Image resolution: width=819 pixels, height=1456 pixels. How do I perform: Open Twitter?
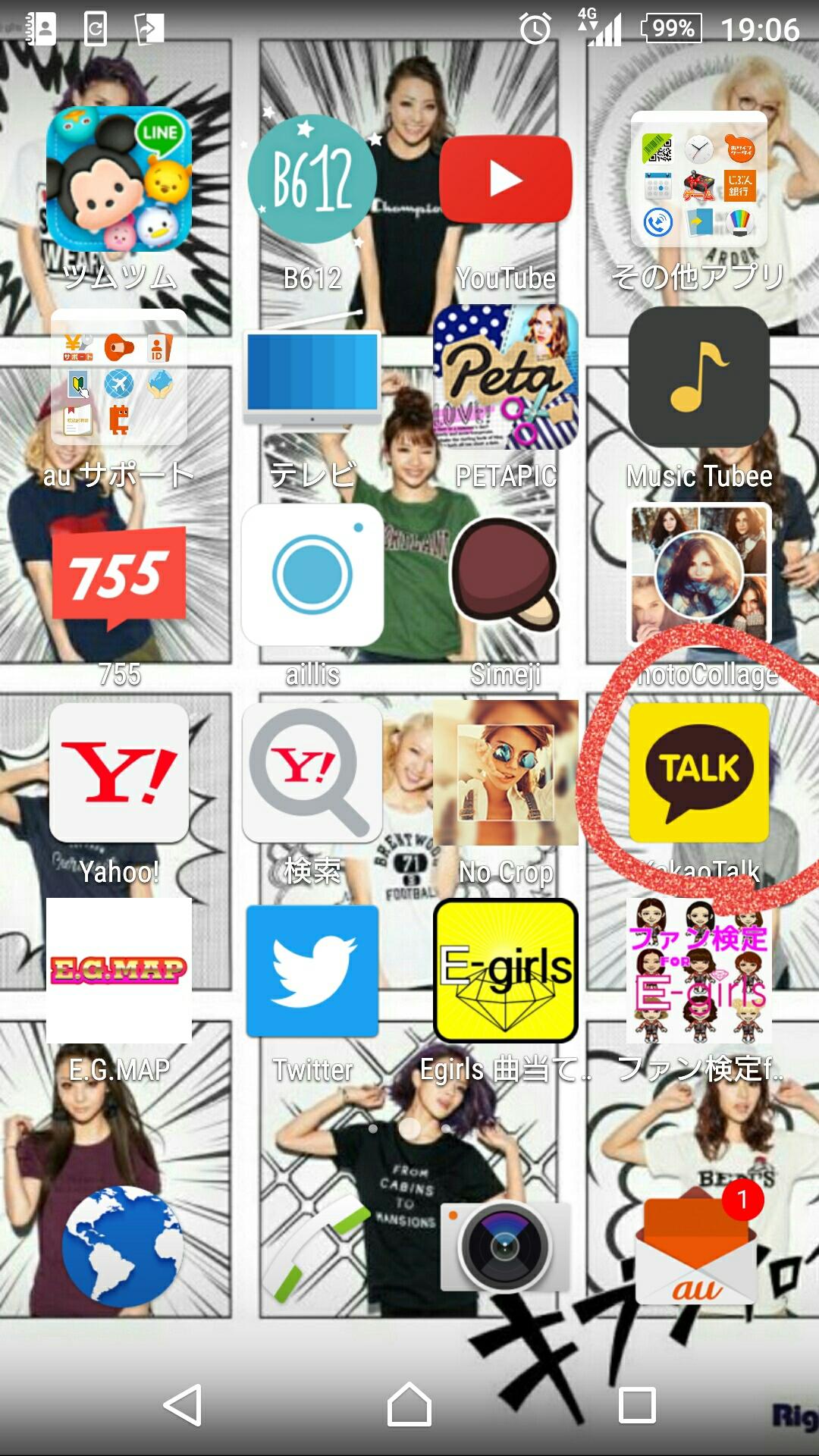312,971
